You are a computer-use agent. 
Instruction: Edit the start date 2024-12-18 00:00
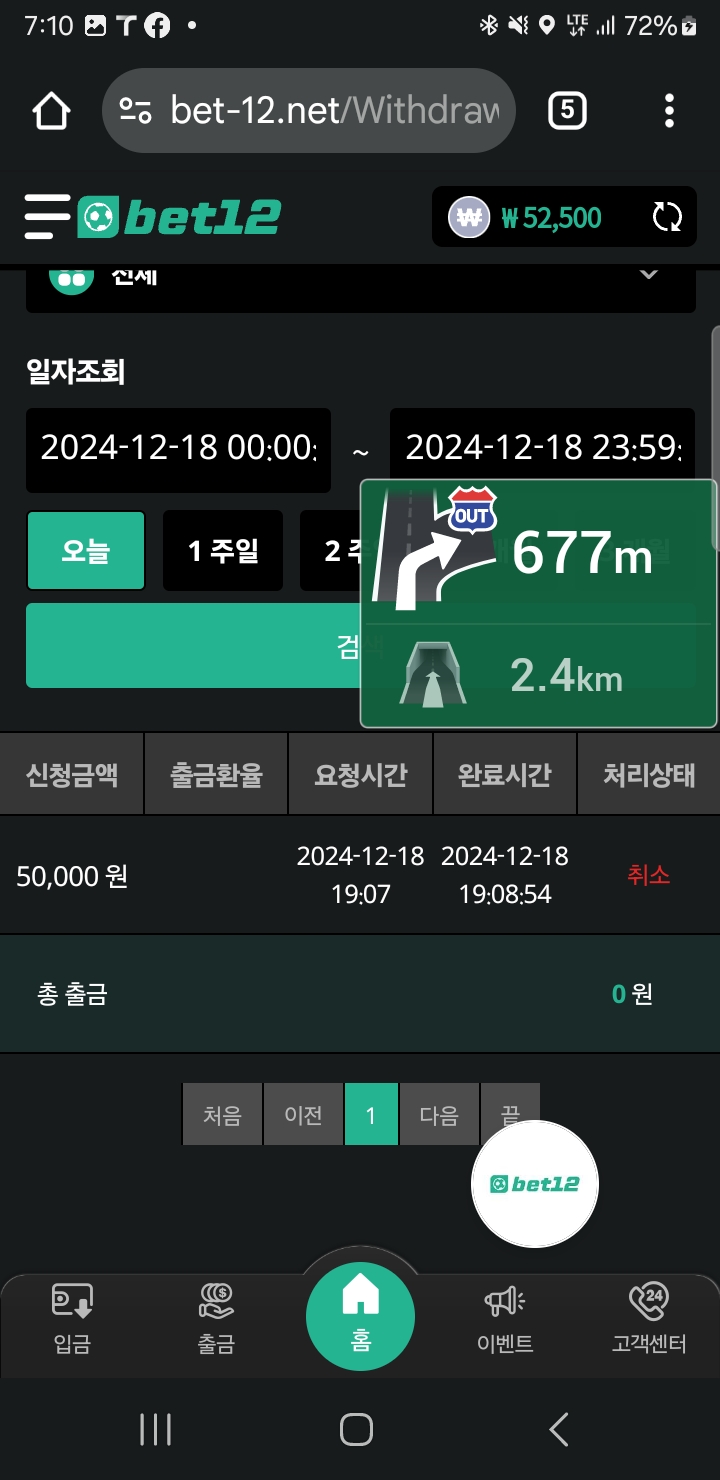click(178, 449)
